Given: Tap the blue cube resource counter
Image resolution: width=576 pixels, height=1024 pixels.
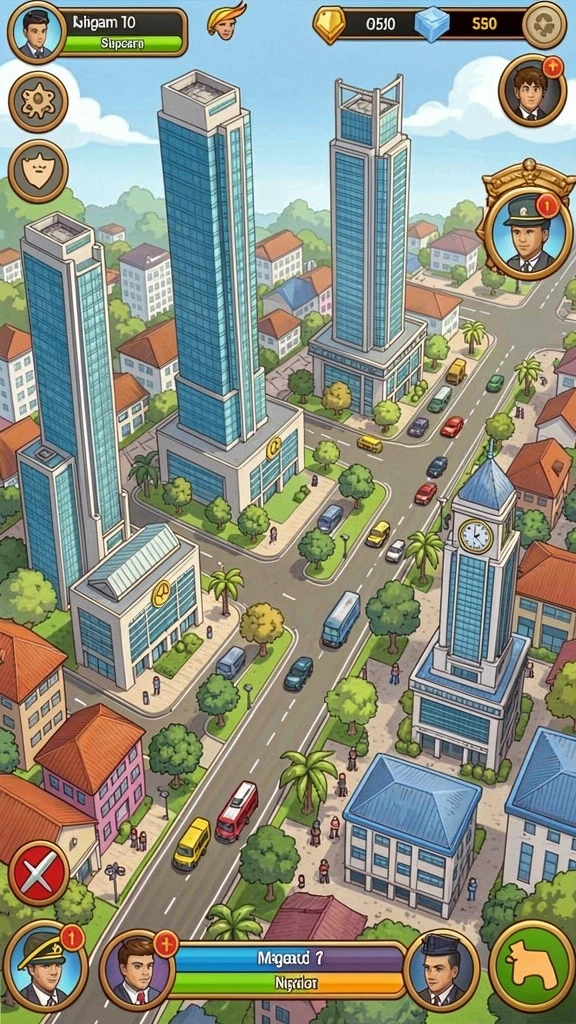Looking at the screenshot, I should 468,25.
